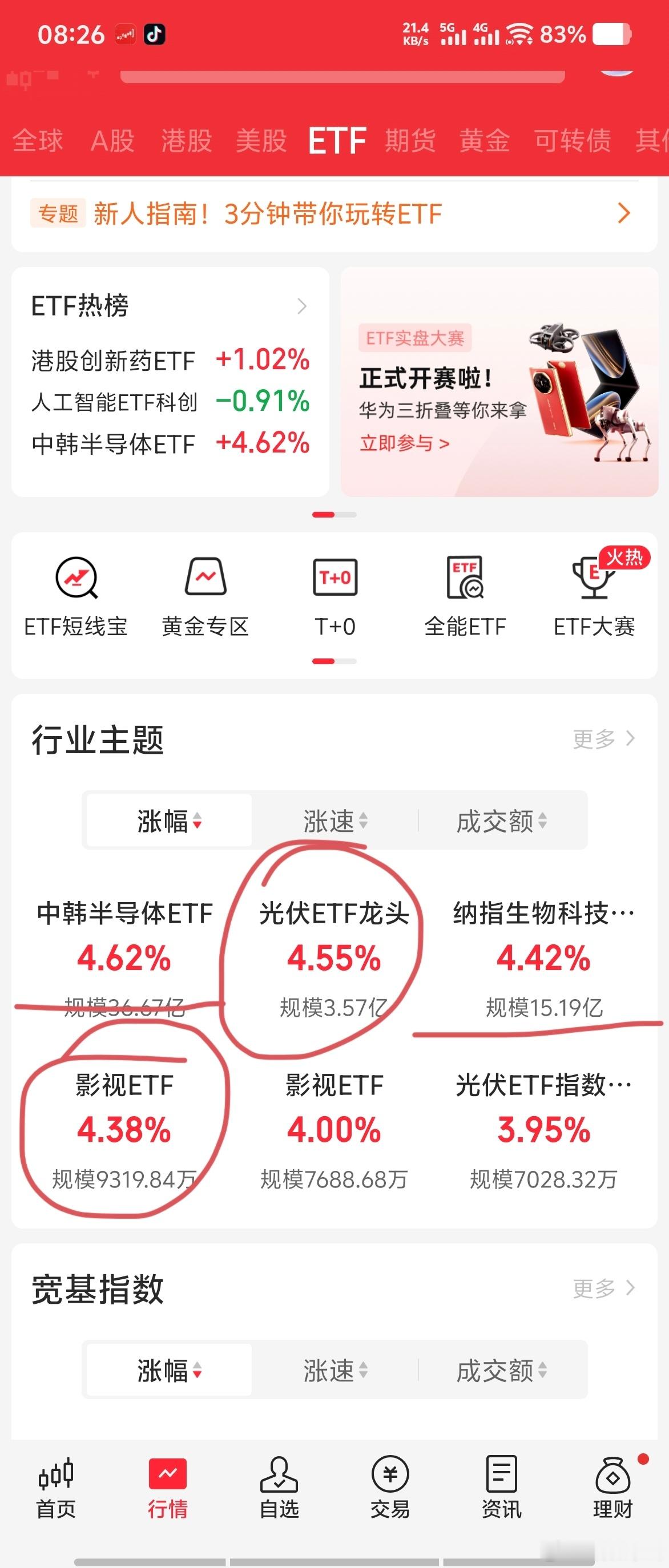The image size is (669, 1568).
Task: Expand the ETF热榜 list
Action: coord(303,308)
